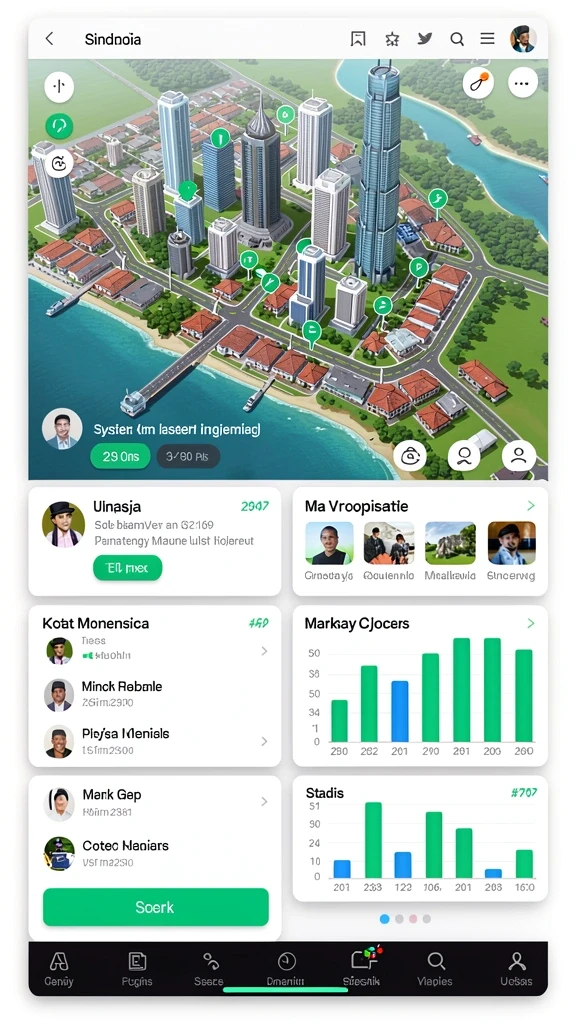Viewport: 576px width, 1024px height.
Task: Open the Ma Vroopisatie section arrow
Action: click(530, 505)
